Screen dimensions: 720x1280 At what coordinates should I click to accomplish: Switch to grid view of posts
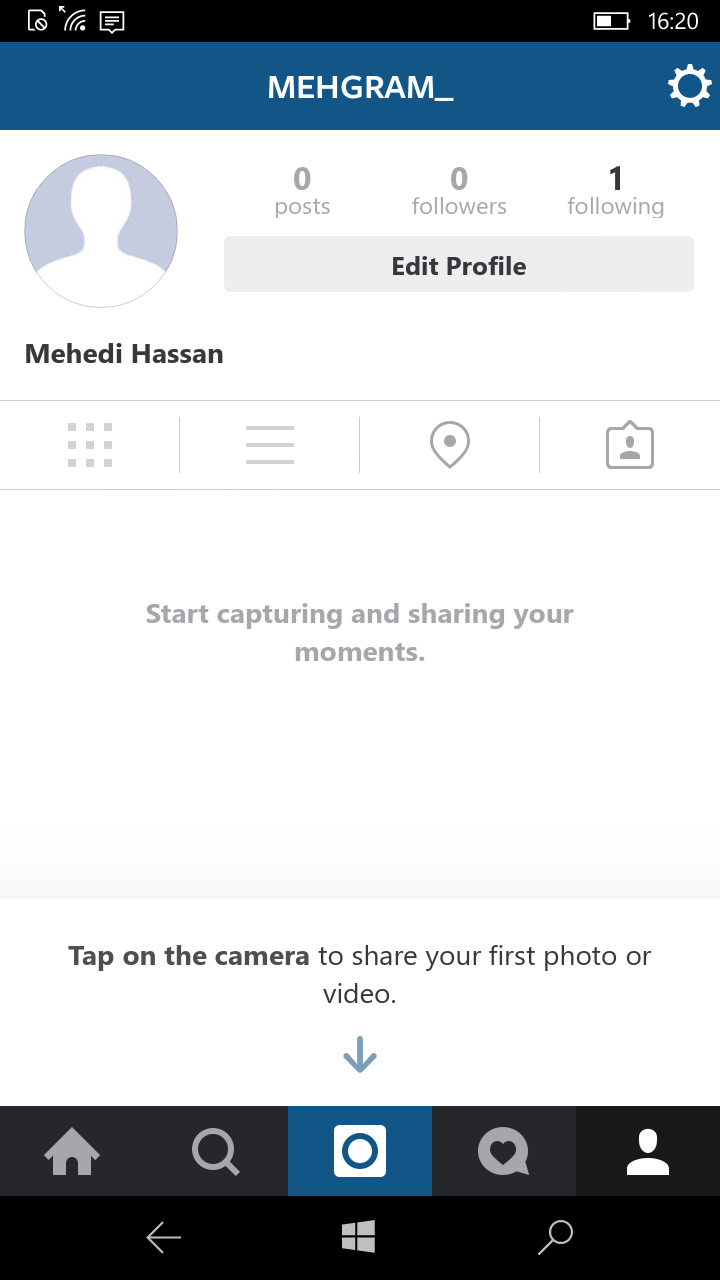(x=90, y=445)
